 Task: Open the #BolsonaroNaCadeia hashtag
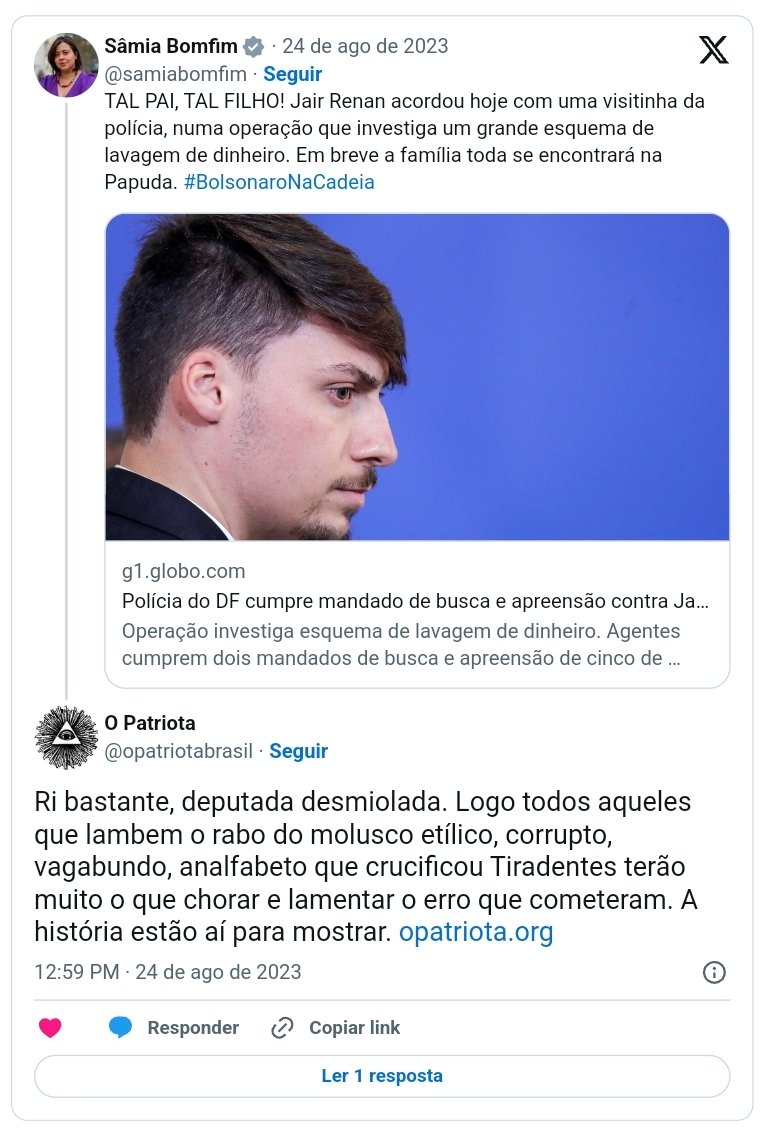279,183
